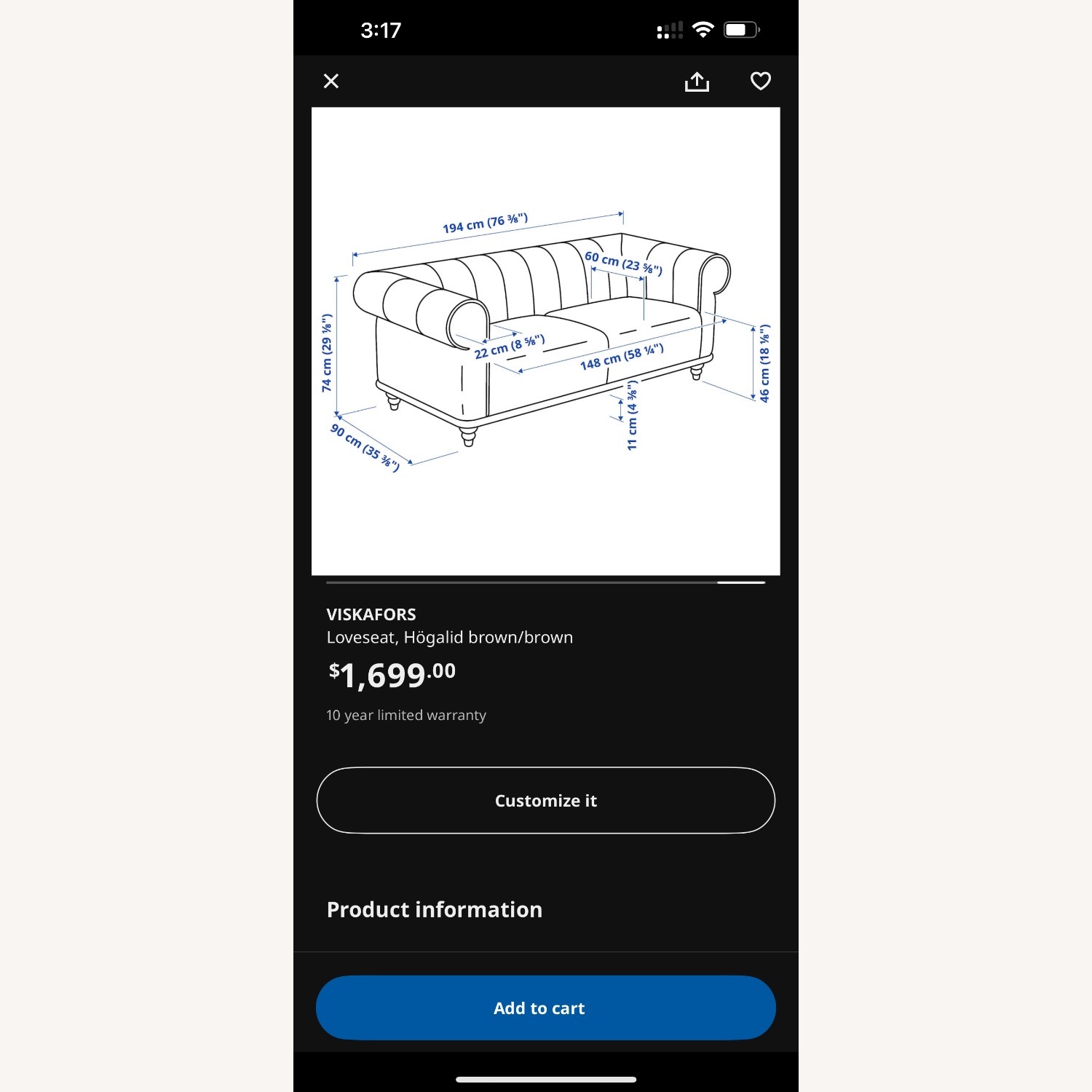
Task: Save loveseat to favorites with heart
Action: coord(760,81)
